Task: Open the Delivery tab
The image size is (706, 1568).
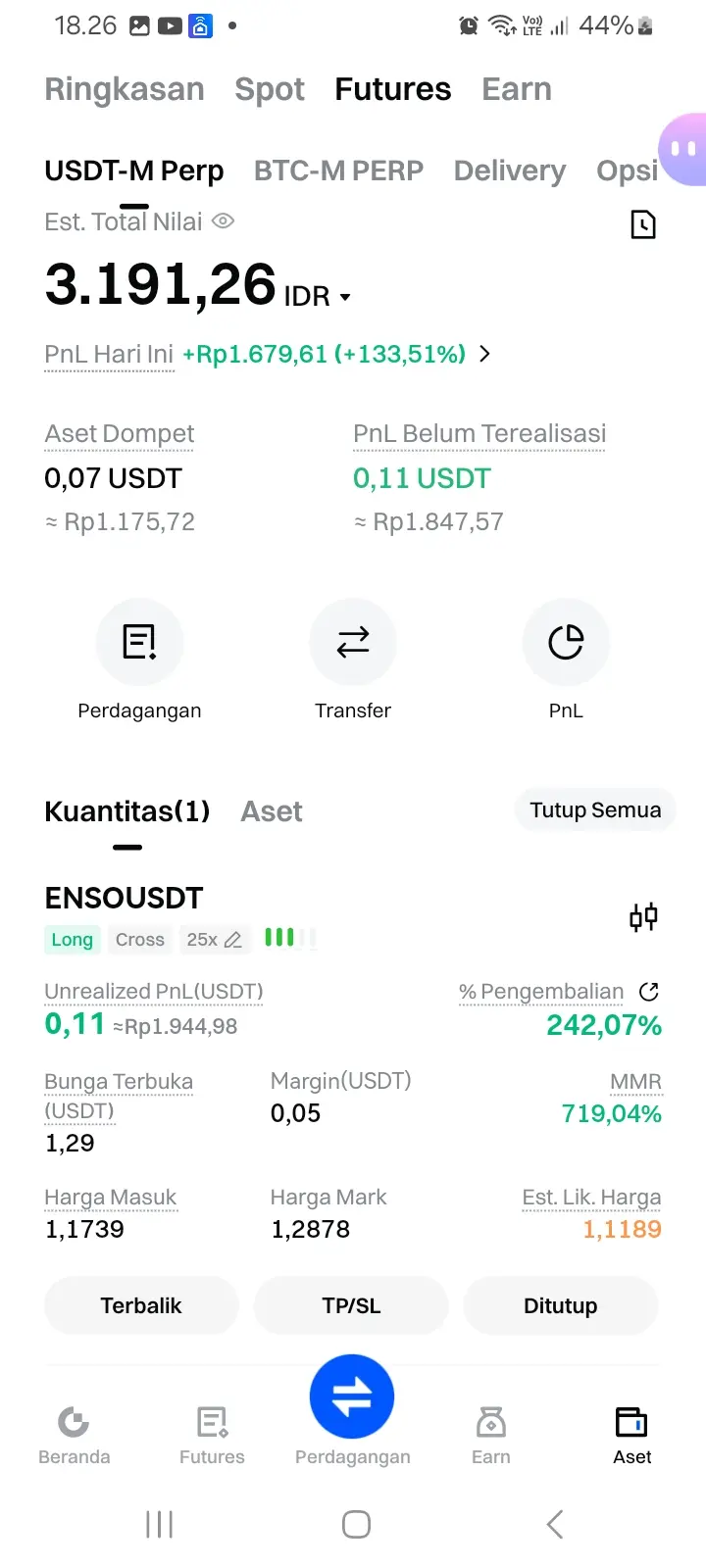Action: pyautogui.click(x=510, y=171)
